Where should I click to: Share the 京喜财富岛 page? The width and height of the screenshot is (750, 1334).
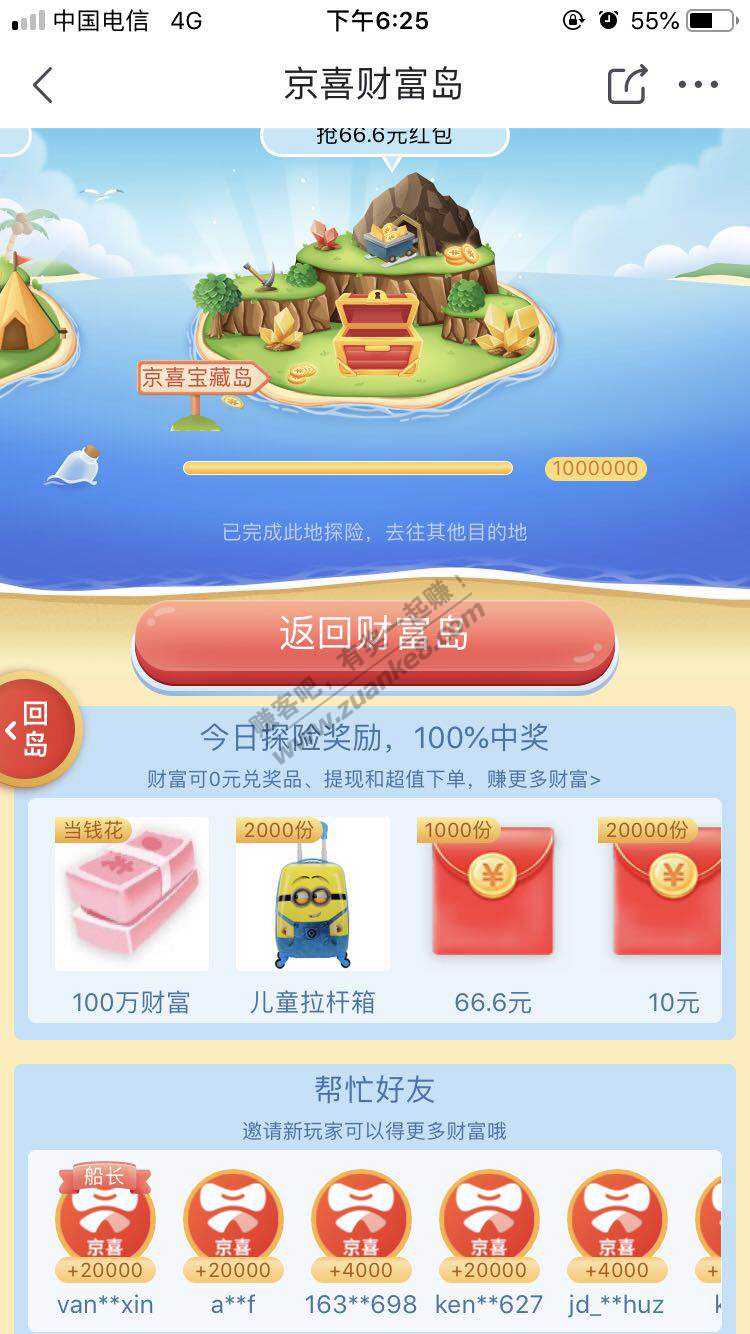click(x=627, y=86)
